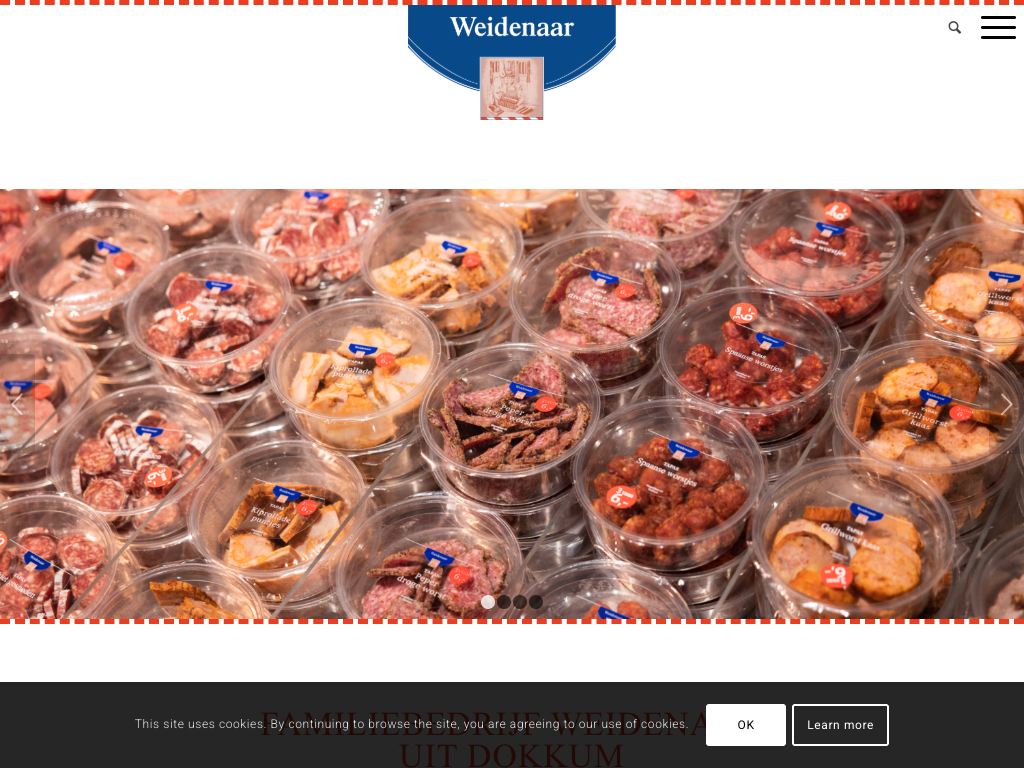This screenshot has width=1024, height=768.
Task: Show the next slide with right arrow
Action: point(1006,404)
